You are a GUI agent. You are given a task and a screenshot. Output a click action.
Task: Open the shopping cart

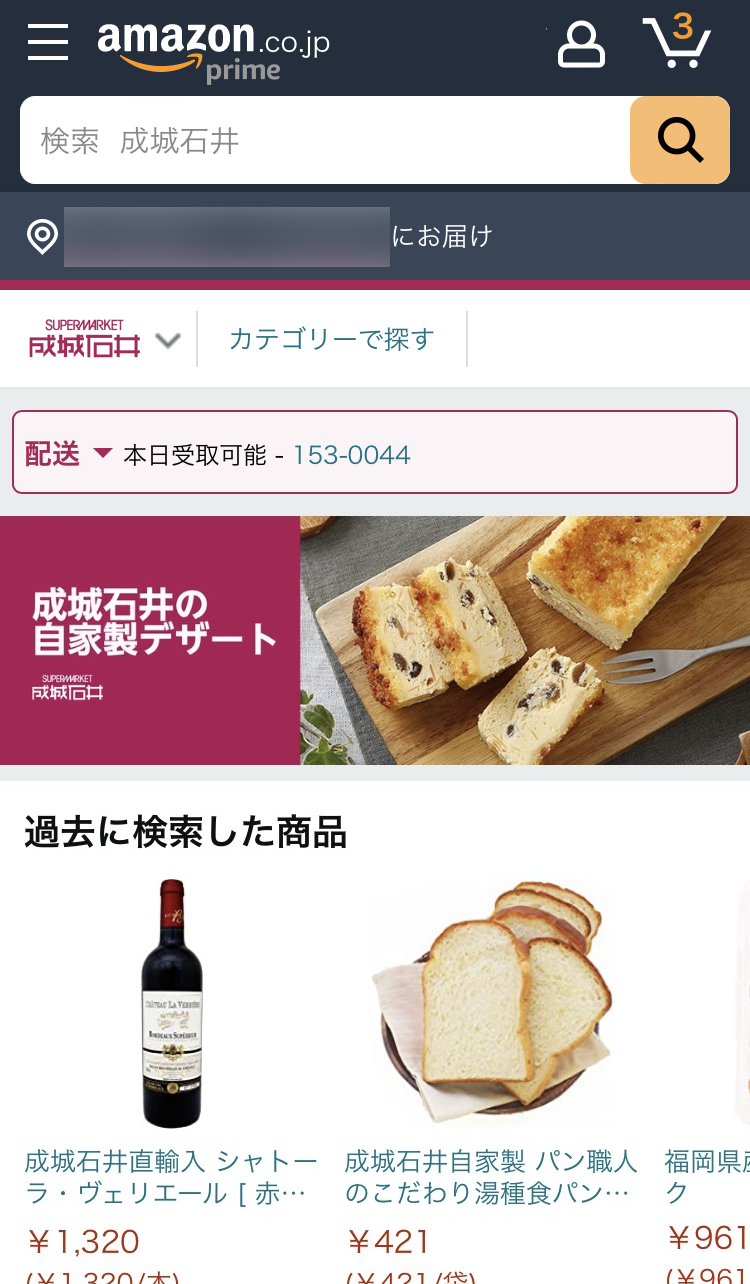(x=677, y=42)
